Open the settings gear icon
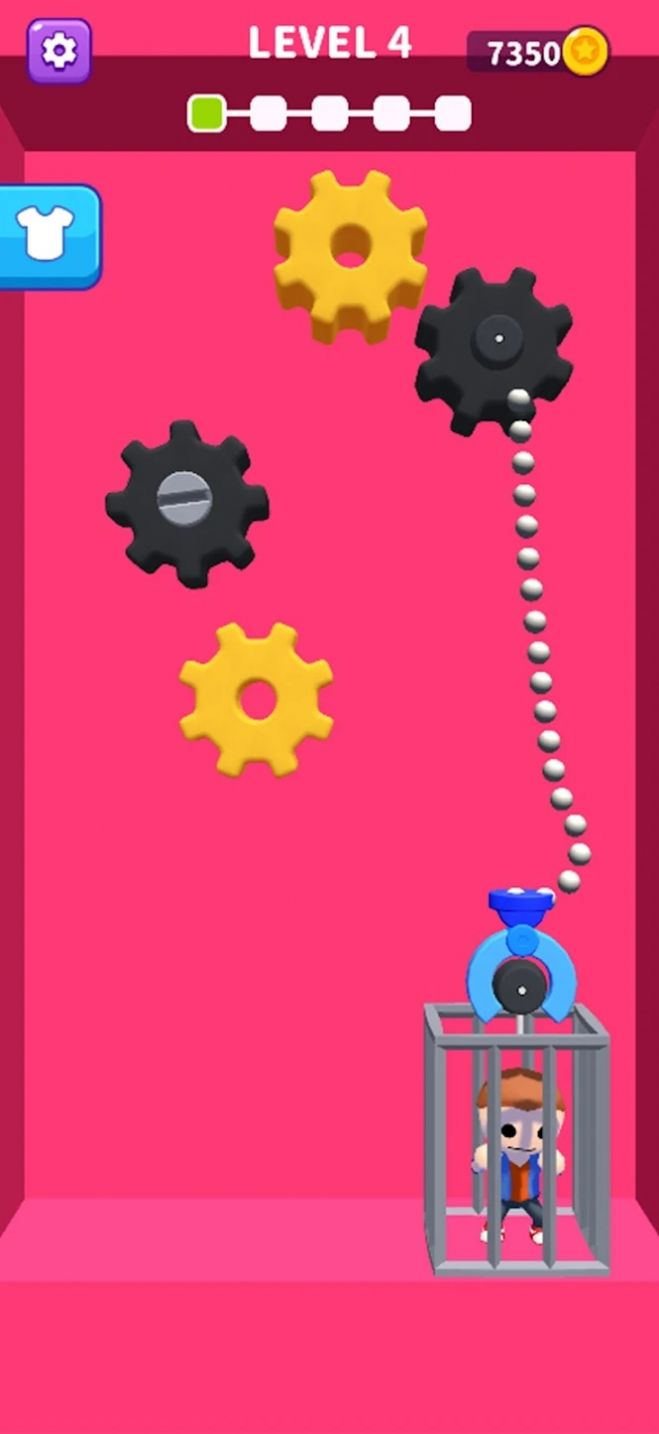Image resolution: width=659 pixels, height=1434 pixels. [59, 50]
